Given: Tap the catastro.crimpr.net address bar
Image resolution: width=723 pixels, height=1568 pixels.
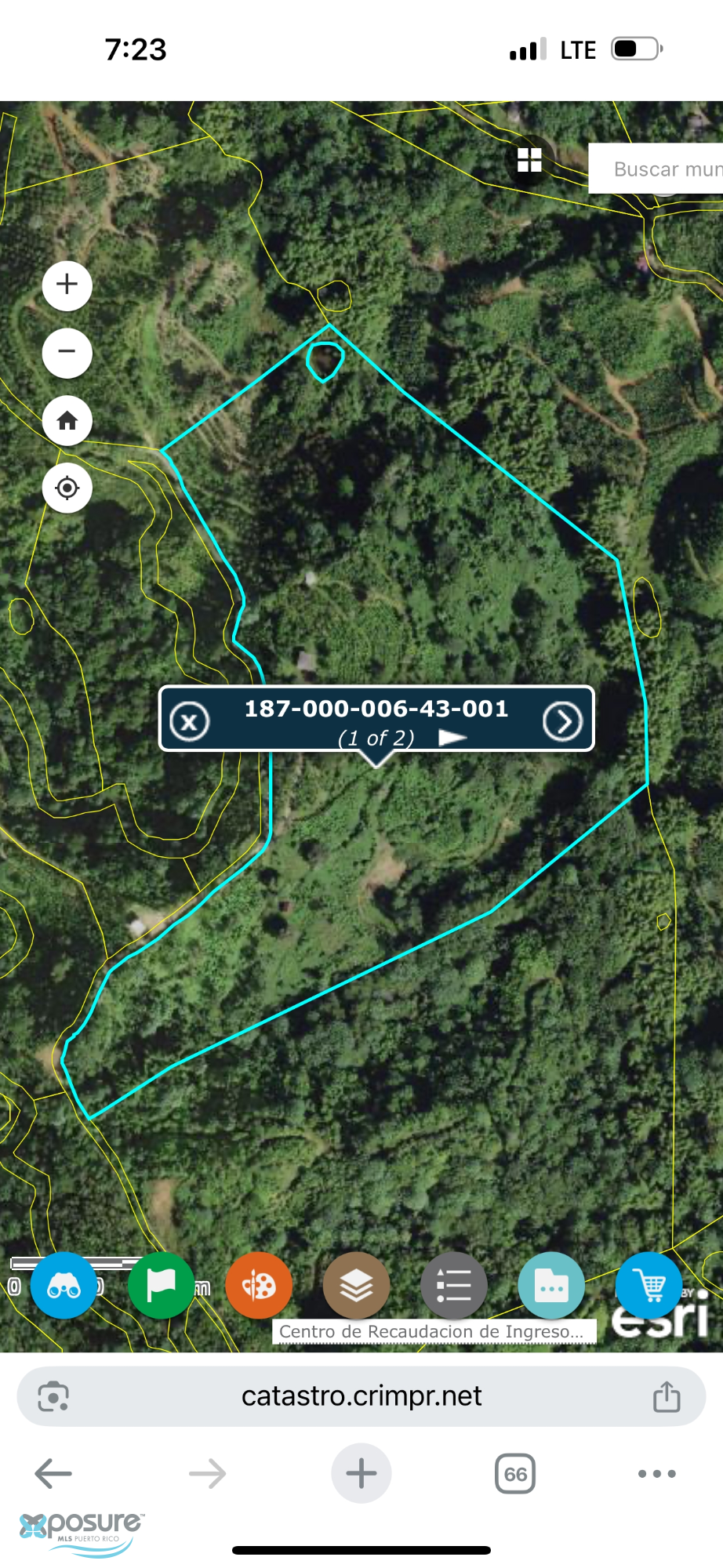Looking at the screenshot, I should click(x=361, y=1396).
